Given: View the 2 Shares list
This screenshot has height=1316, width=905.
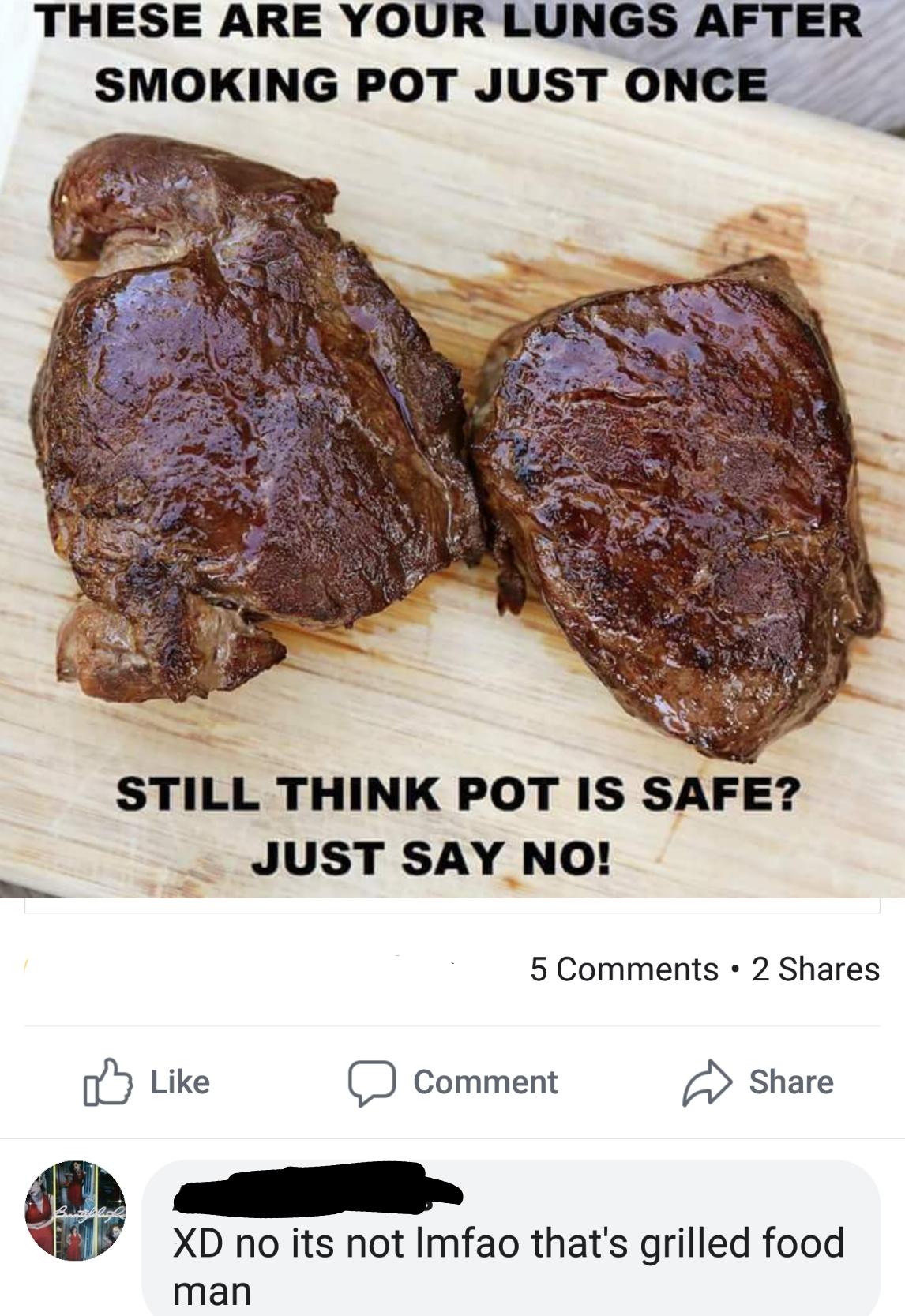Looking at the screenshot, I should 816,969.
